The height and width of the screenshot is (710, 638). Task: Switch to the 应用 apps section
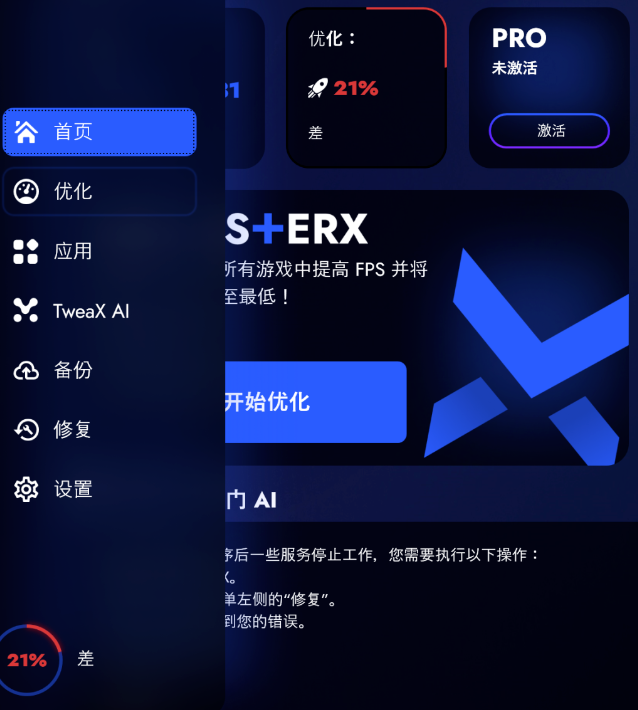click(x=72, y=251)
